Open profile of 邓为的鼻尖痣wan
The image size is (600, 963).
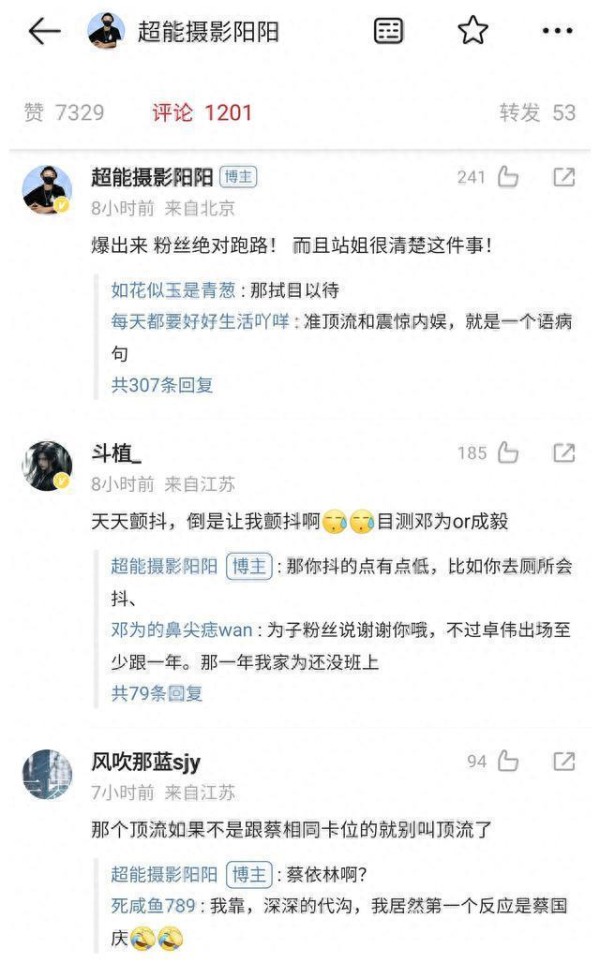[182, 630]
